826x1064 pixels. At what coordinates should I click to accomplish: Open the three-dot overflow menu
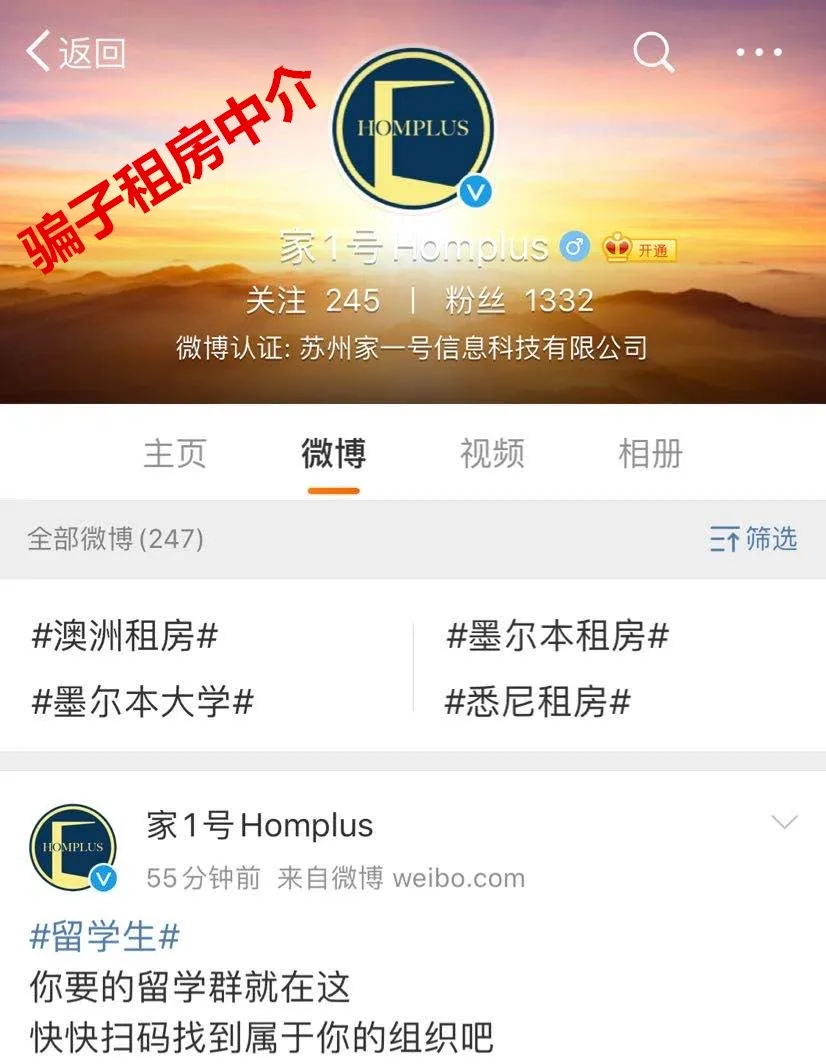tap(759, 52)
